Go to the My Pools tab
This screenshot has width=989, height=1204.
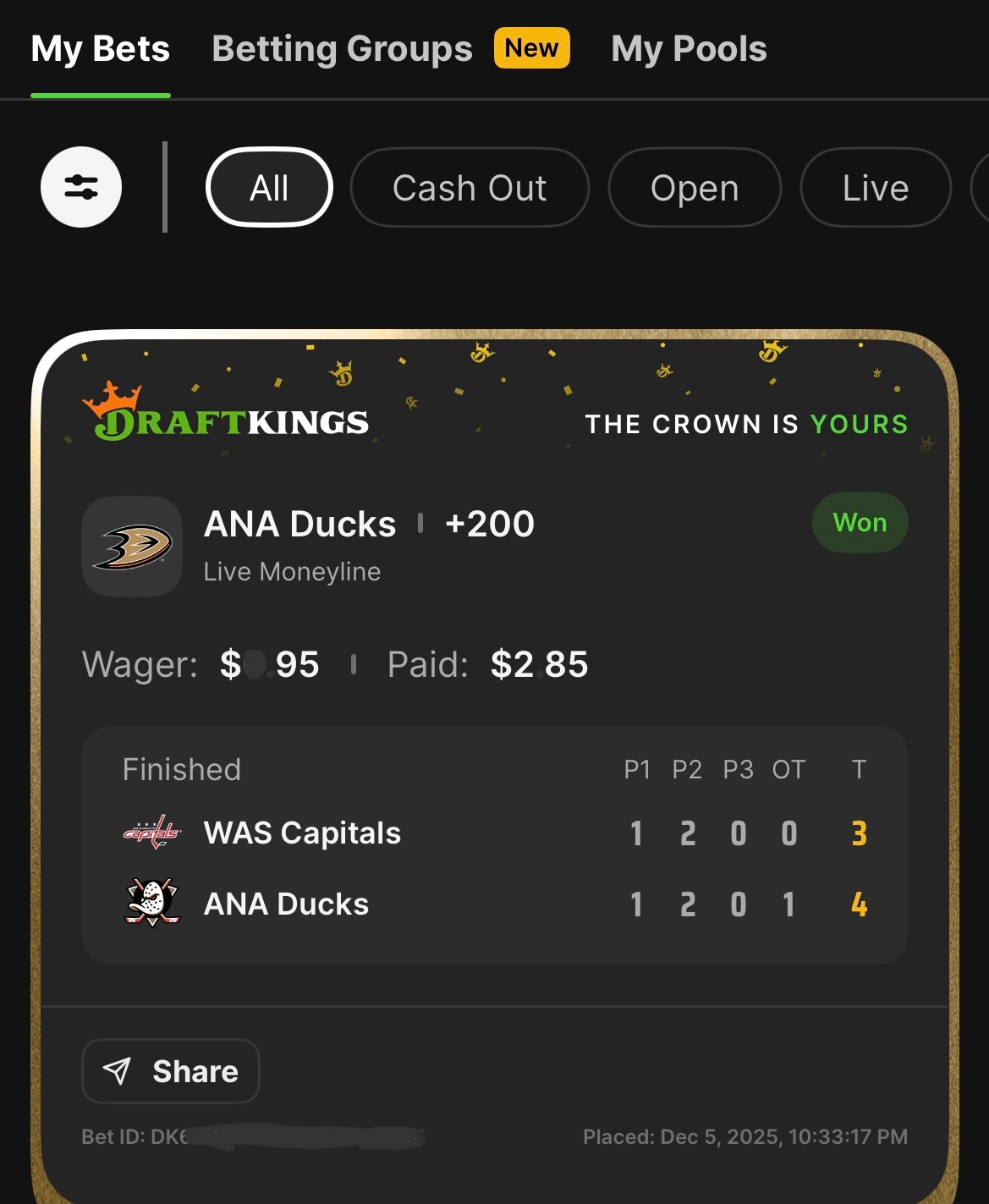point(689,49)
